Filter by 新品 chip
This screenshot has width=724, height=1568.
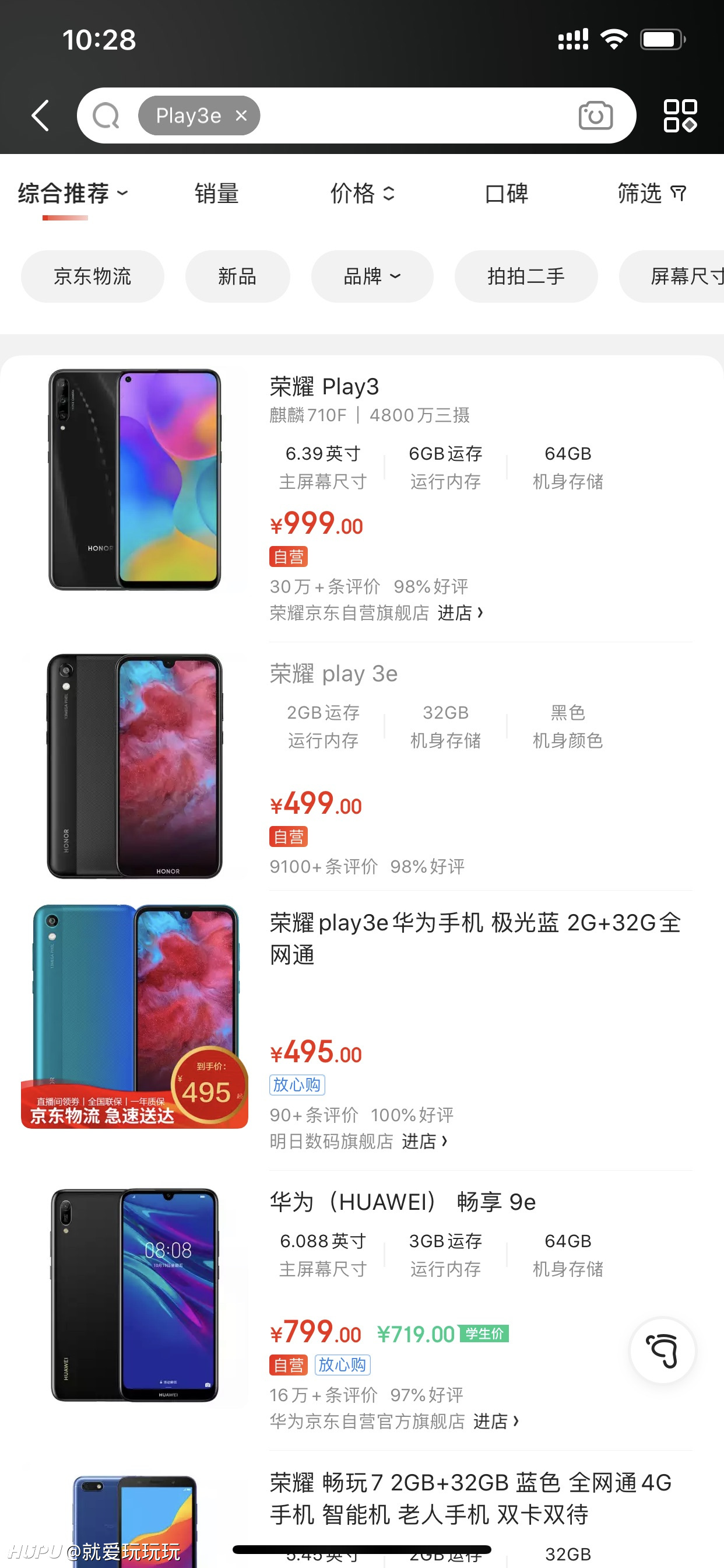tap(237, 276)
